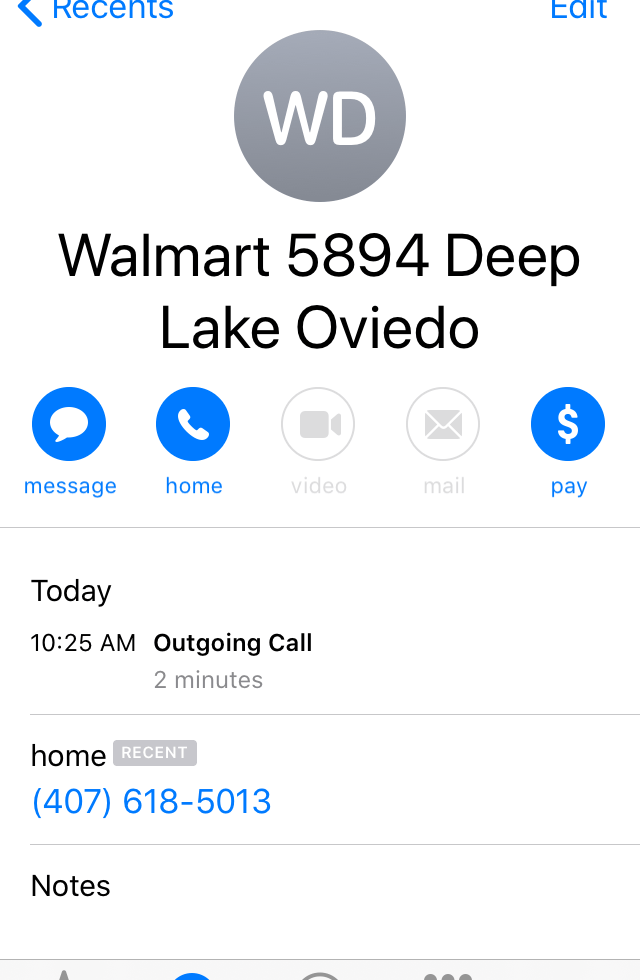Viewport: 640px width, 980px height.
Task: Send a message to Walmart contact
Action: pyautogui.click(x=70, y=424)
